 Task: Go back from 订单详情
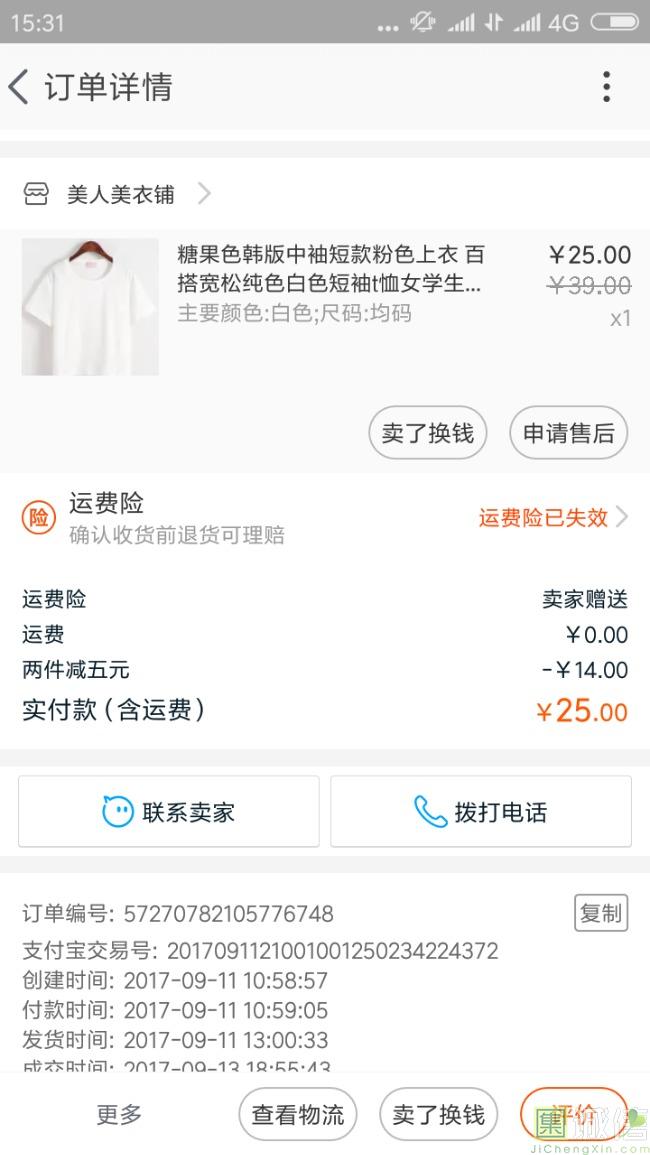coord(20,87)
